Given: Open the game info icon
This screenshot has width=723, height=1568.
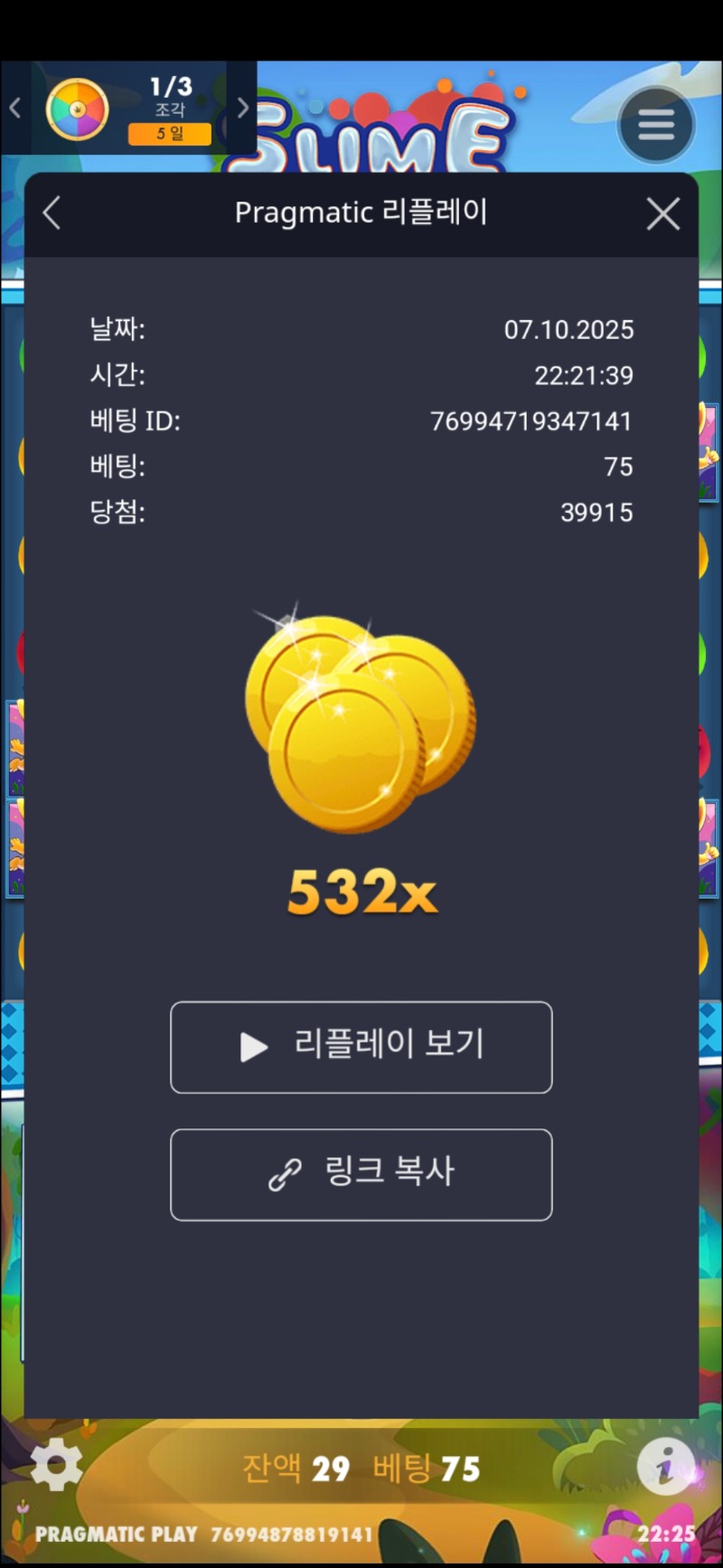Looking at the screenshot, I should point(665,1464).
